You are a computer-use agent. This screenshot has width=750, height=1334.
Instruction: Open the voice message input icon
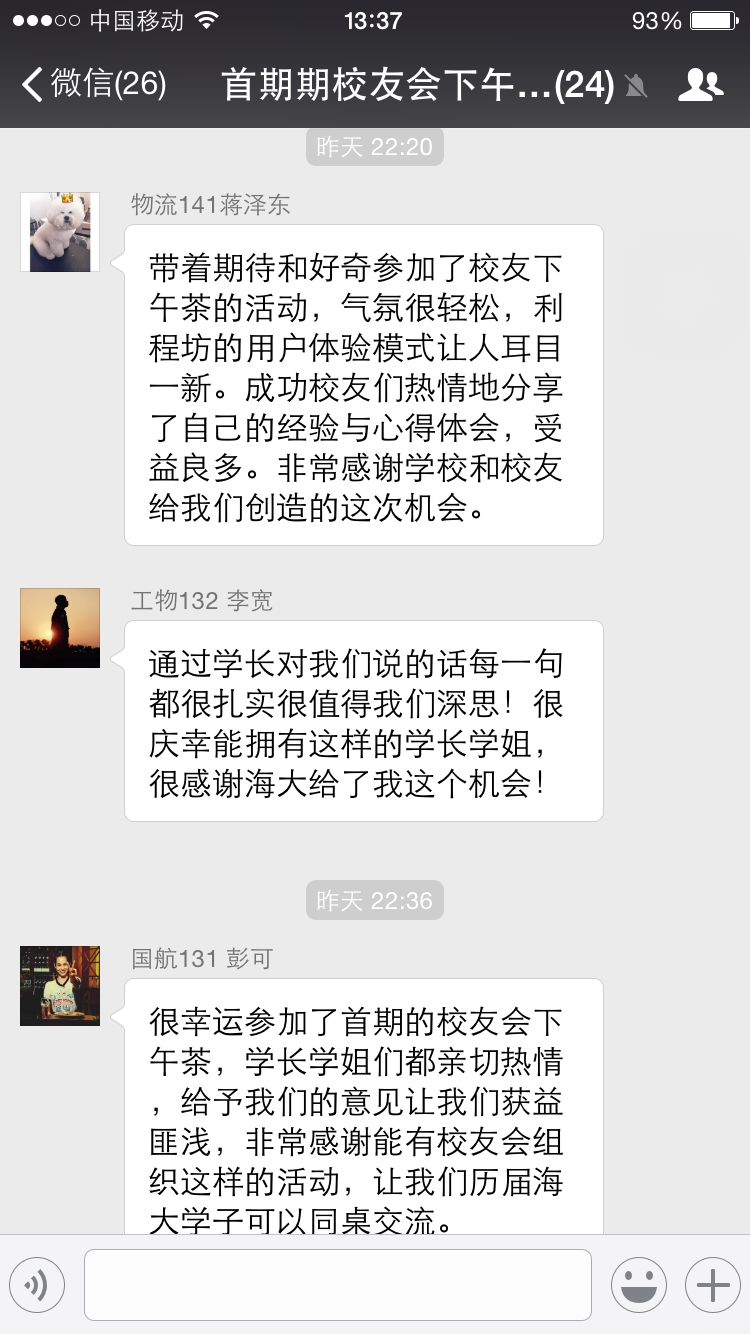point(37,1285)
